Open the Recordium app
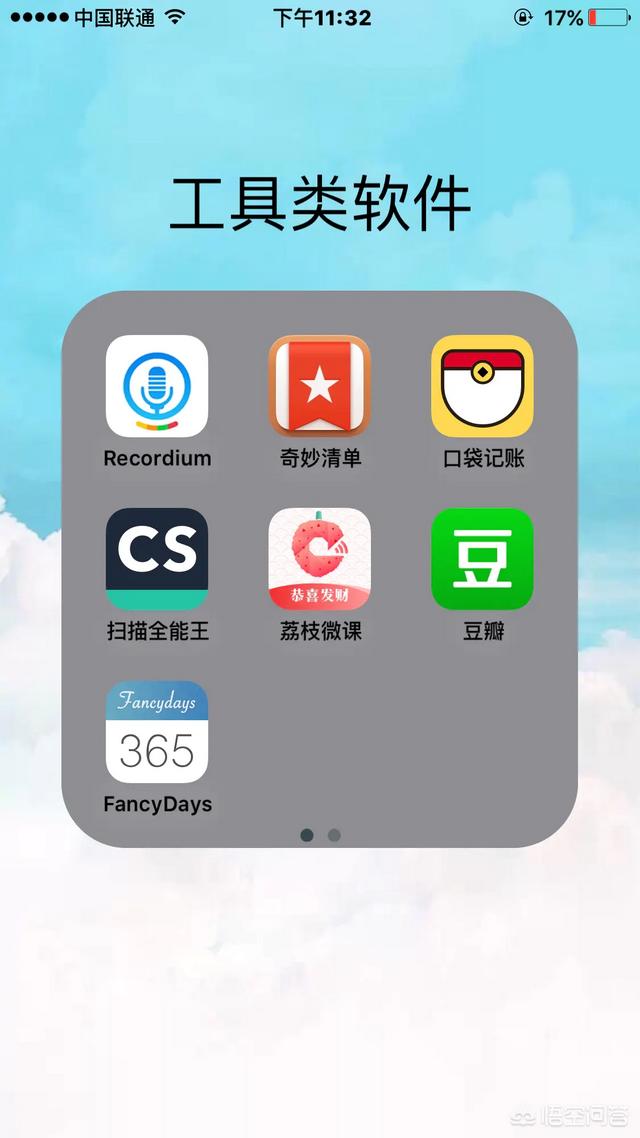The height and width of the screenshot is (1138, 640). tap(157, 386)
